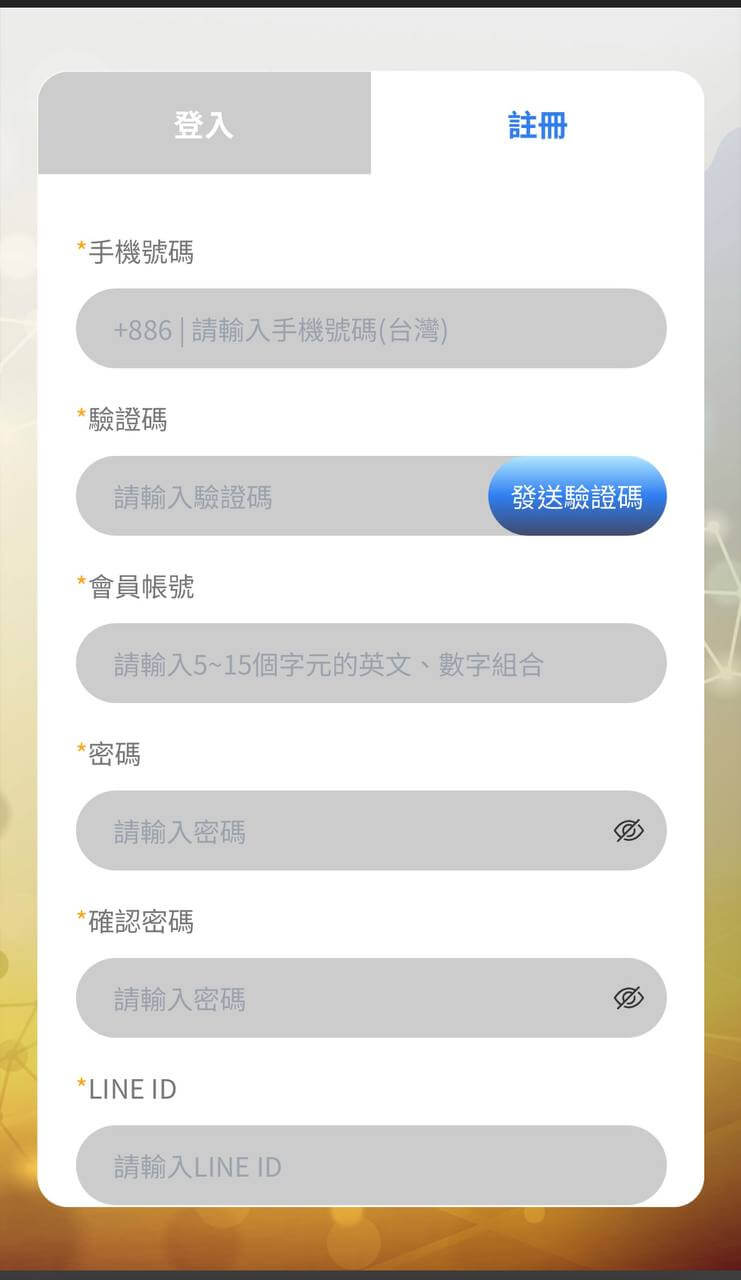This screenshot has width=741, height=1280.
Task: Click the 會員帳號 label above its input
Action: [x=138, y=588]
